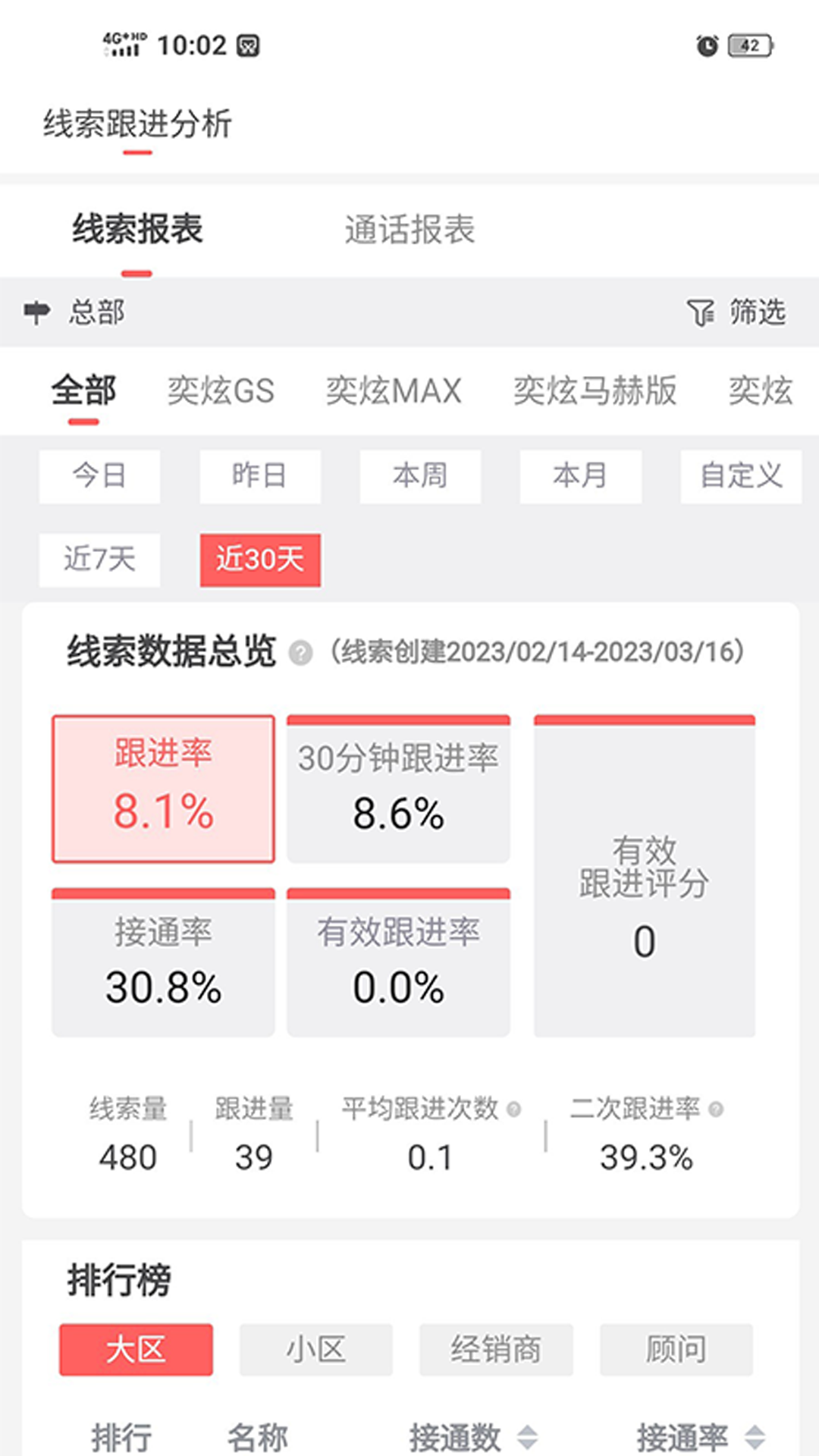Select the highlighted 跟进率 overview card

(164, 789)
